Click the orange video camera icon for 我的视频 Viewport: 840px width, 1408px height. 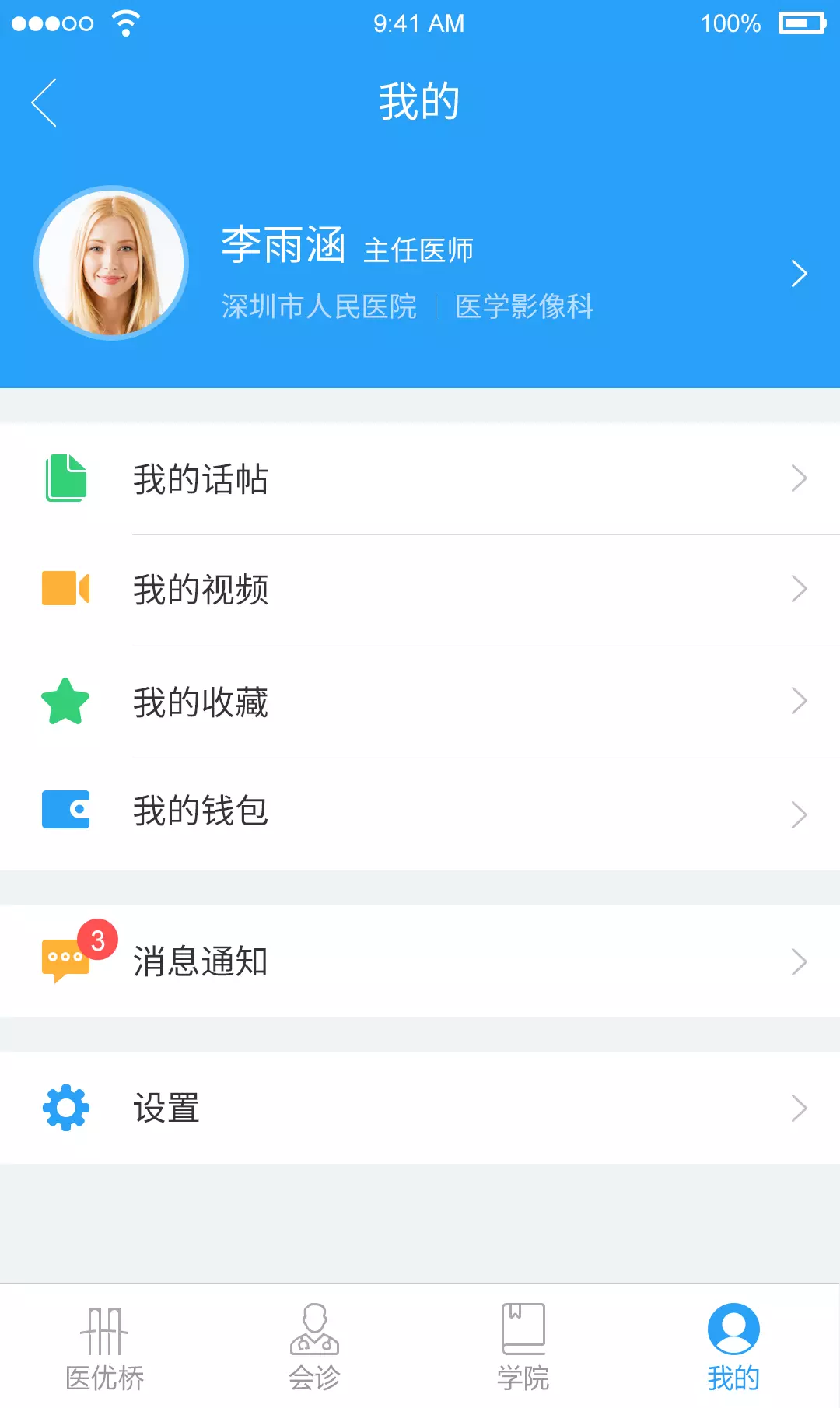[66, 590]
